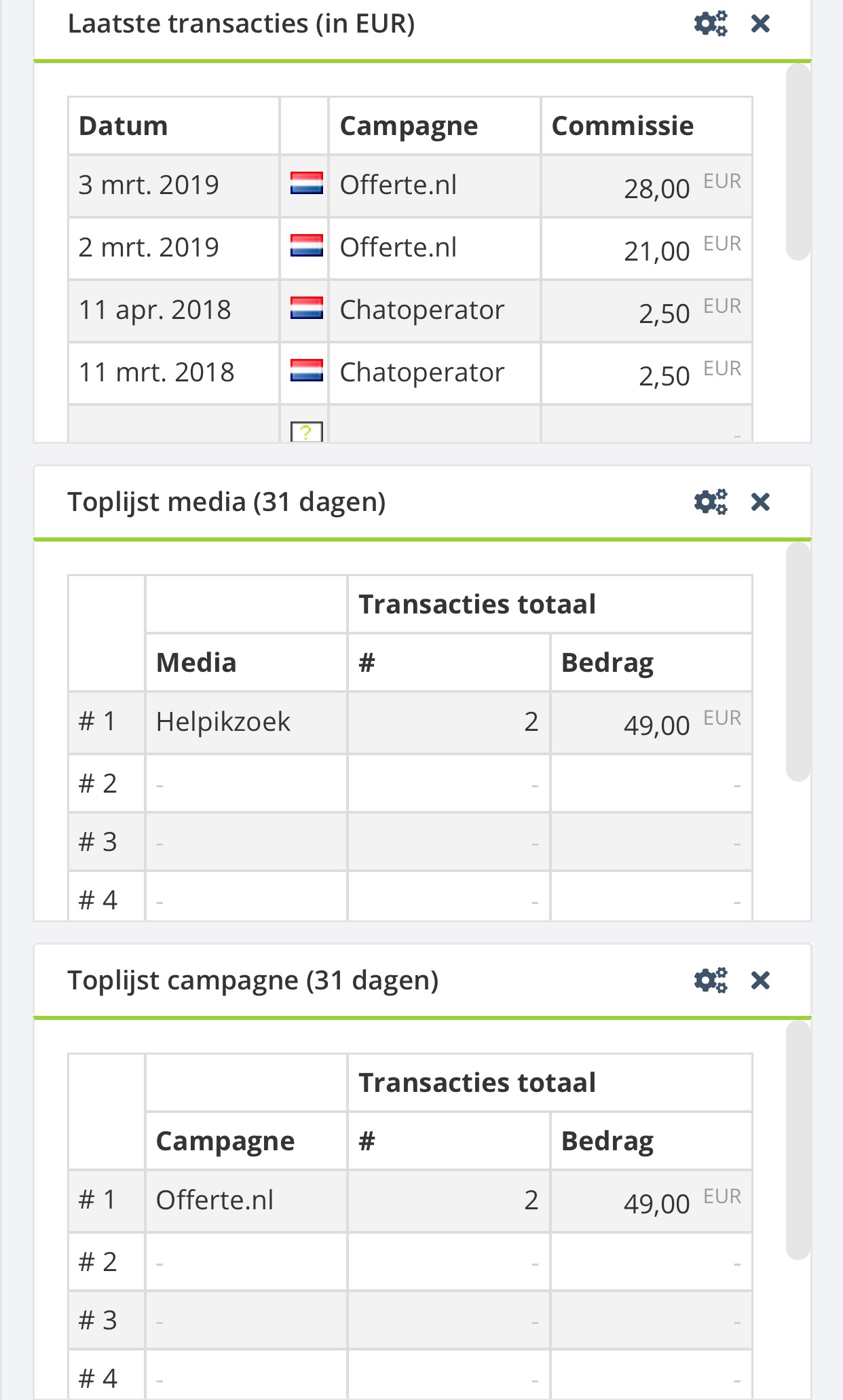Viewport: 843px width, 1400px height.
Task: Open settings gear for Laatste transacties widget
Action: click(x=711, y=24)
